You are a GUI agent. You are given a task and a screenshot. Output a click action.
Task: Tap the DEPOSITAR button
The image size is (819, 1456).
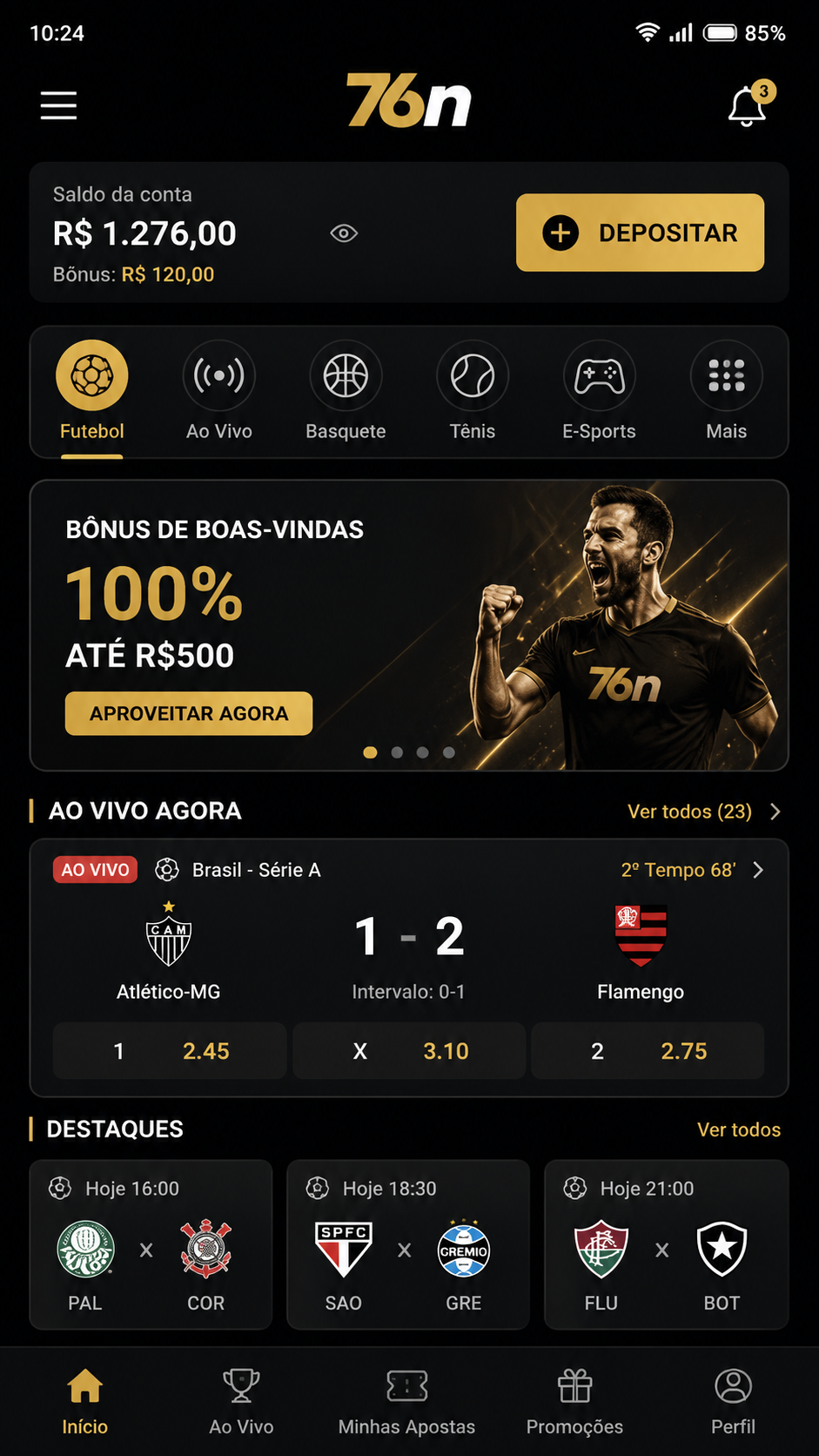pyautogui.click(x=640, y=233)
